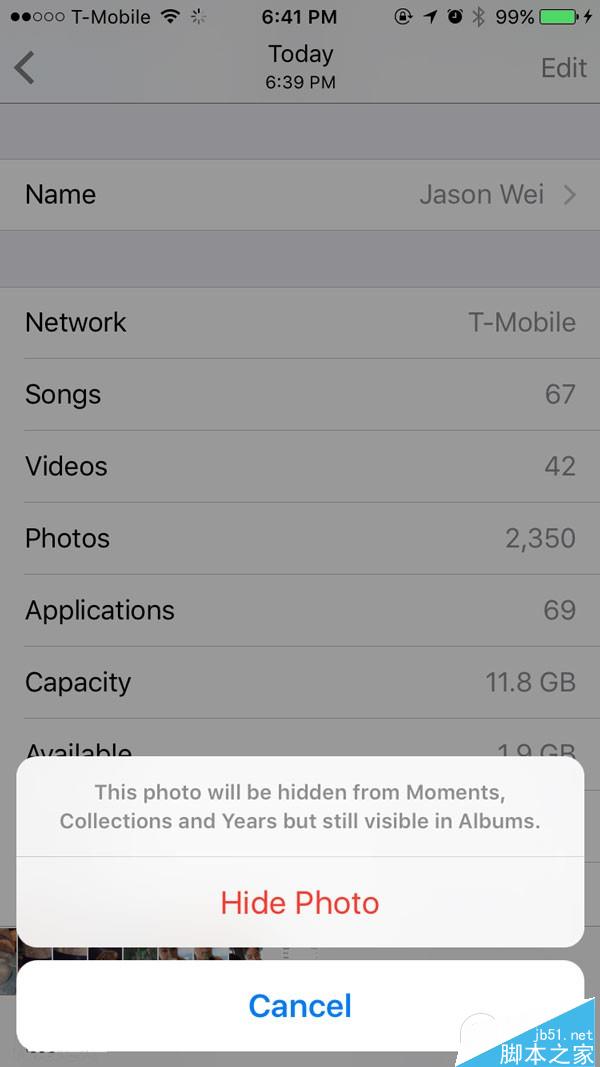Cancel the hide photo dialog
The height and width of the screenshot is (1067, 600).
click(300, 1005)
